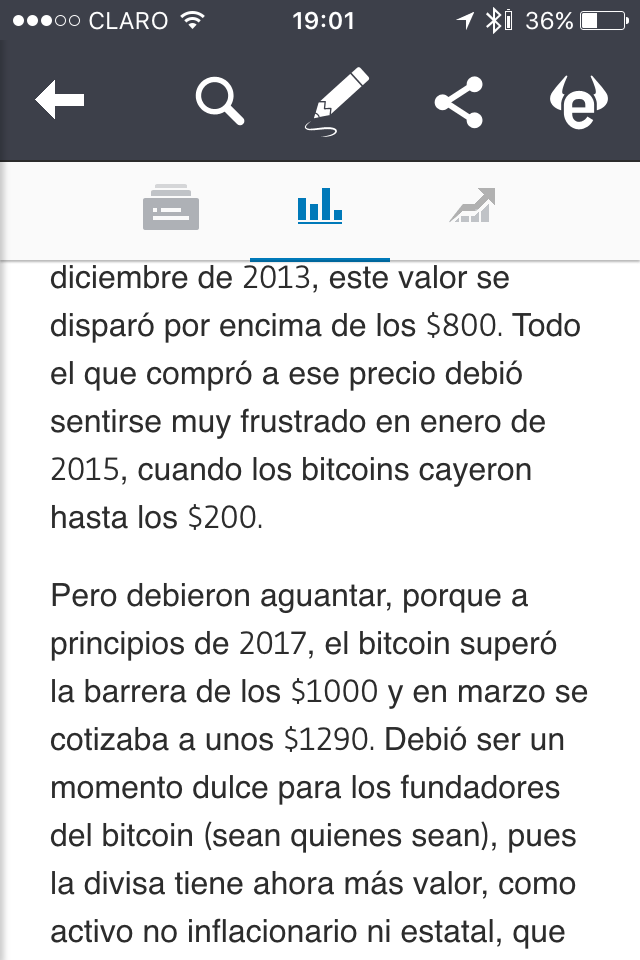Share this article
640x960 pixels.
[x=459, y=101]
